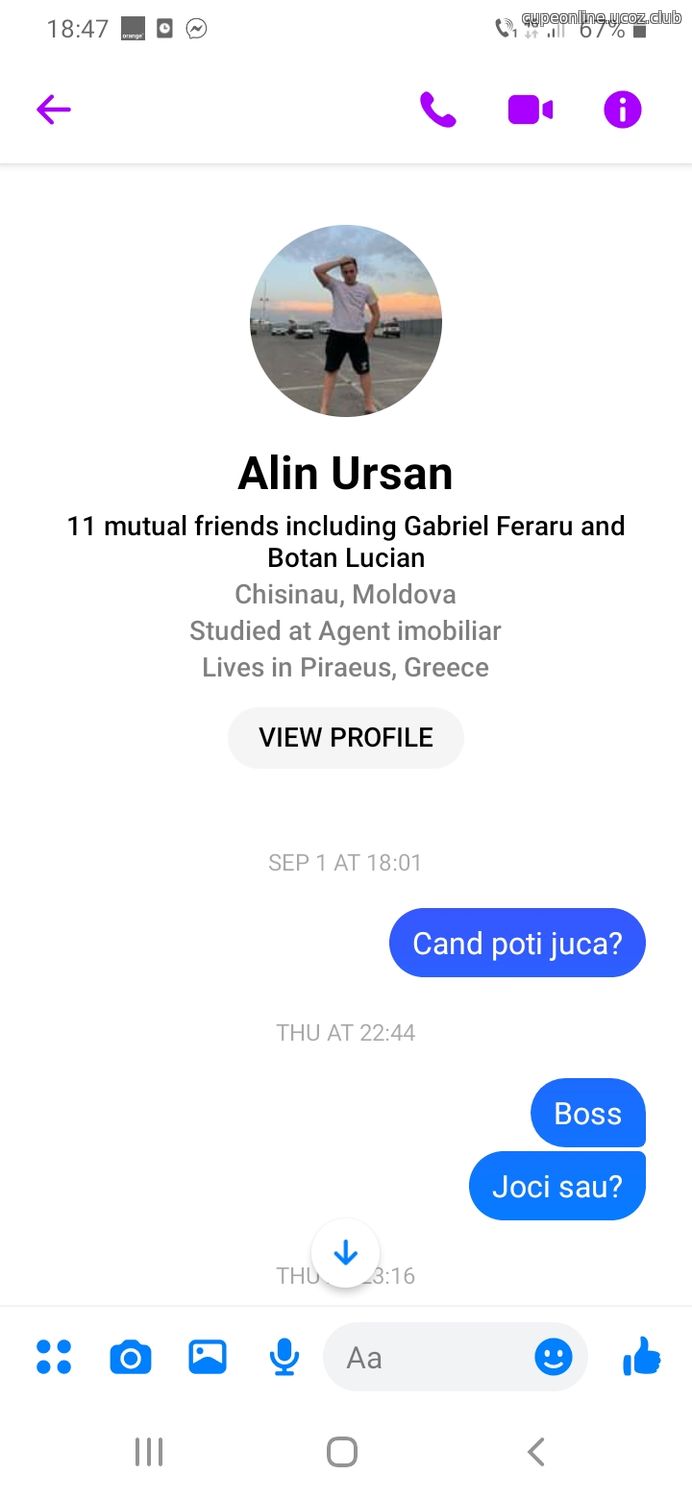Start a video call with Alin Ursan
The width and height of the screenshot is (692, 1499).
tap(530, 109)
